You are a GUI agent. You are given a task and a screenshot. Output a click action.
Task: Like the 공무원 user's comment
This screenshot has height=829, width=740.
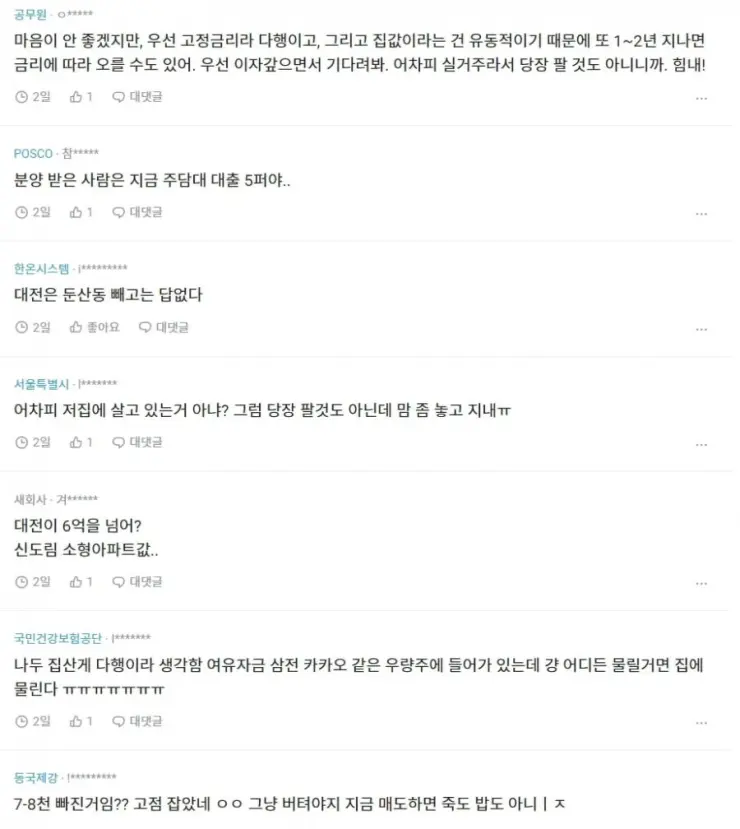pyautogui.click(x=81, y=97)
